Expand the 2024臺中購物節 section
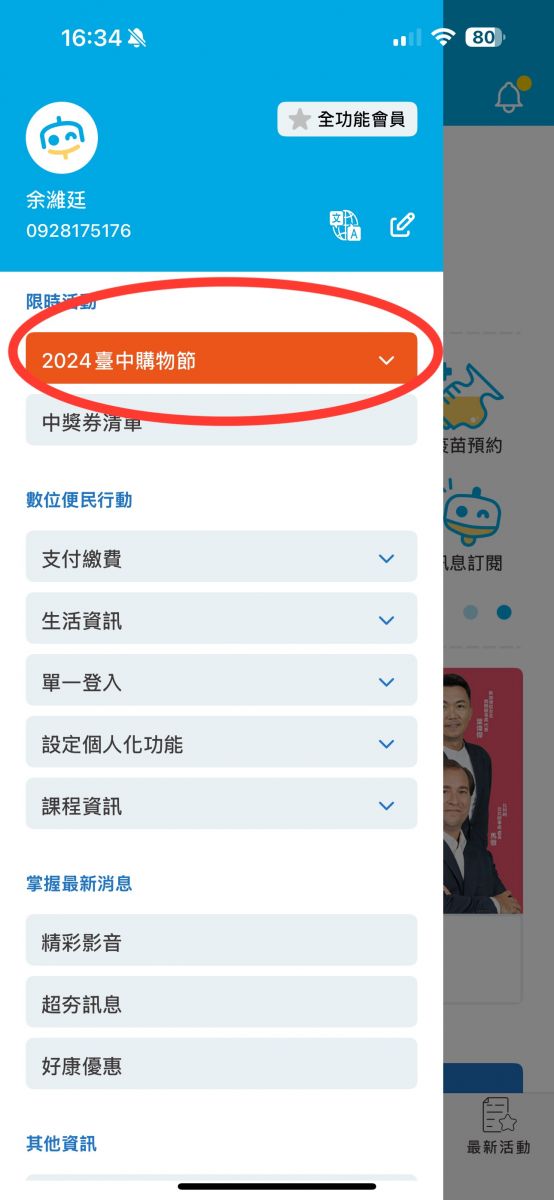The height and width of the screenshot is (1200, 554). [221, 359]
